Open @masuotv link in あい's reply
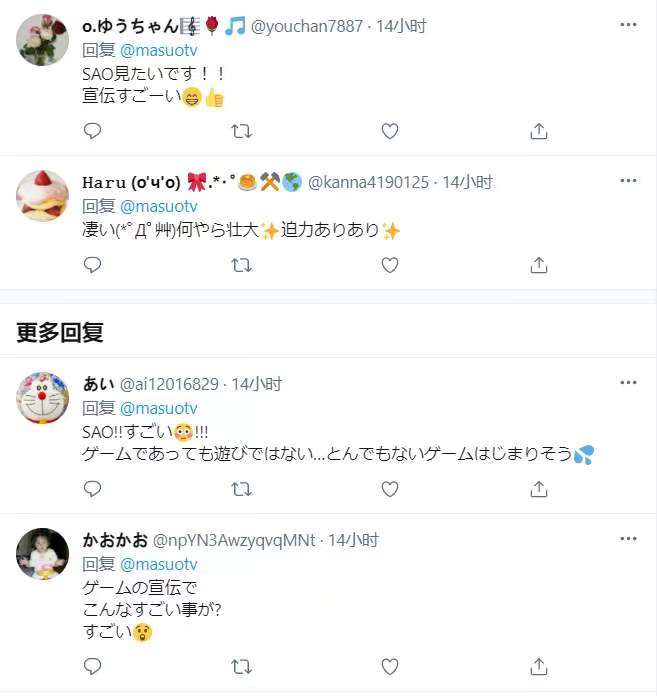This screenshot has width=657, height=696. [x=159, y=408]
